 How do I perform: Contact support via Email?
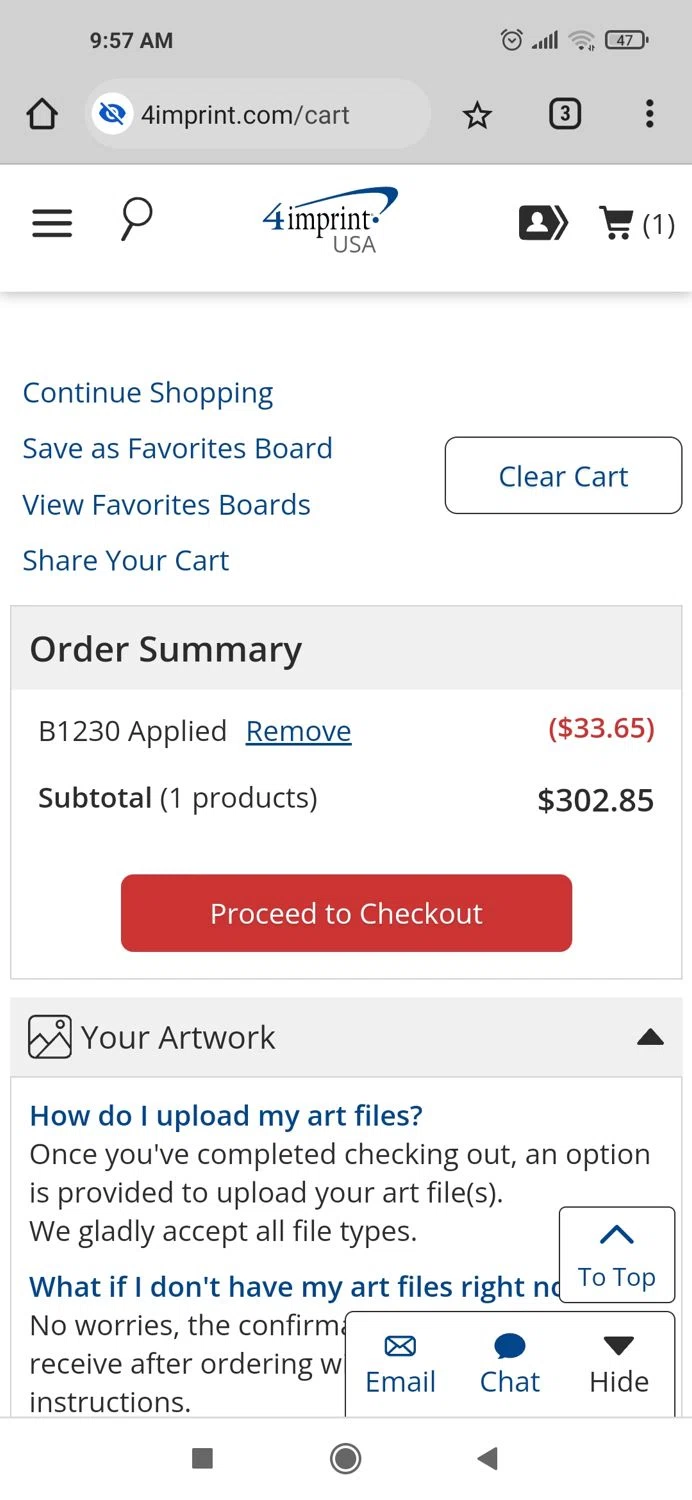coord(400,1366)
